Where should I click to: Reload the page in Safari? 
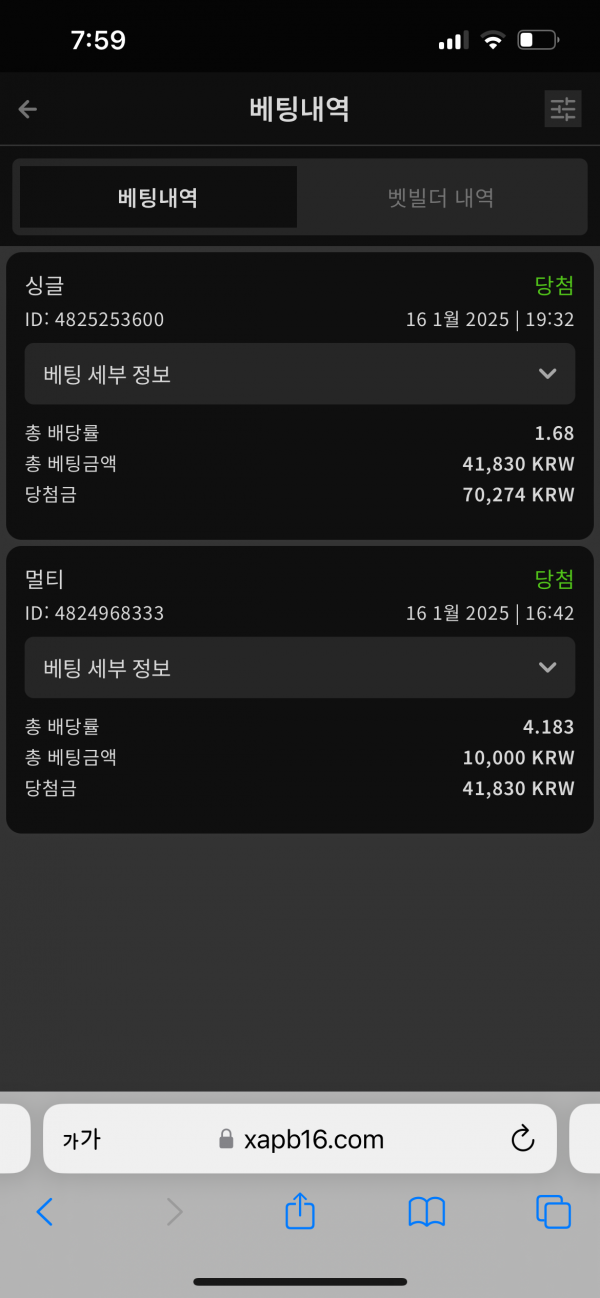(522, 1139)
